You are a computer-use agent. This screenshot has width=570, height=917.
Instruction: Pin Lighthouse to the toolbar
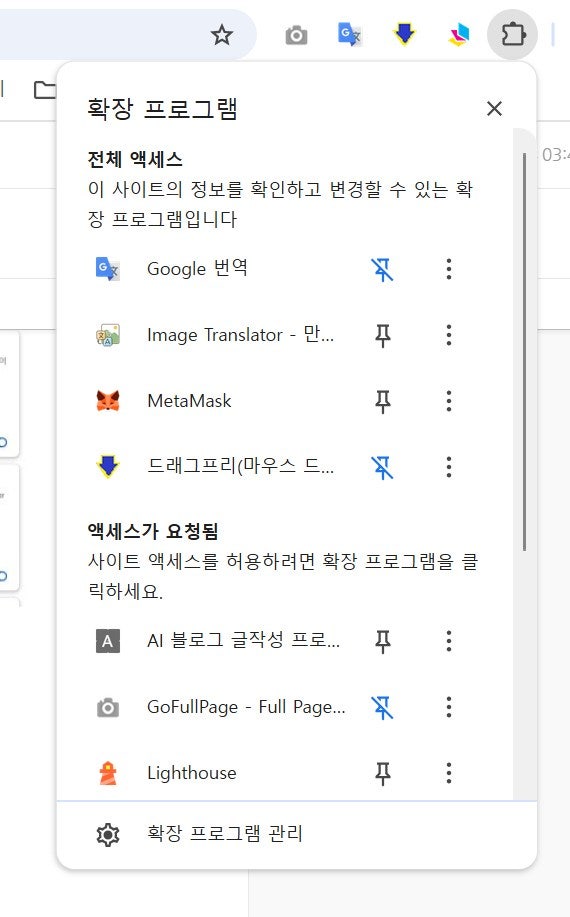pyautogui.click(x=382, y=773)
